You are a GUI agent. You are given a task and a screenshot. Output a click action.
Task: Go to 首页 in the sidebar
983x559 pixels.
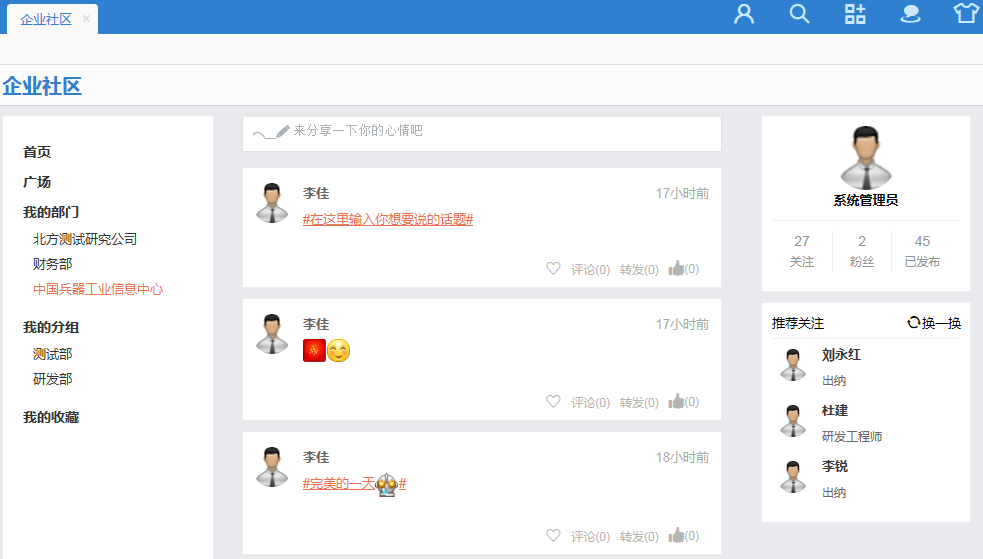37,152
